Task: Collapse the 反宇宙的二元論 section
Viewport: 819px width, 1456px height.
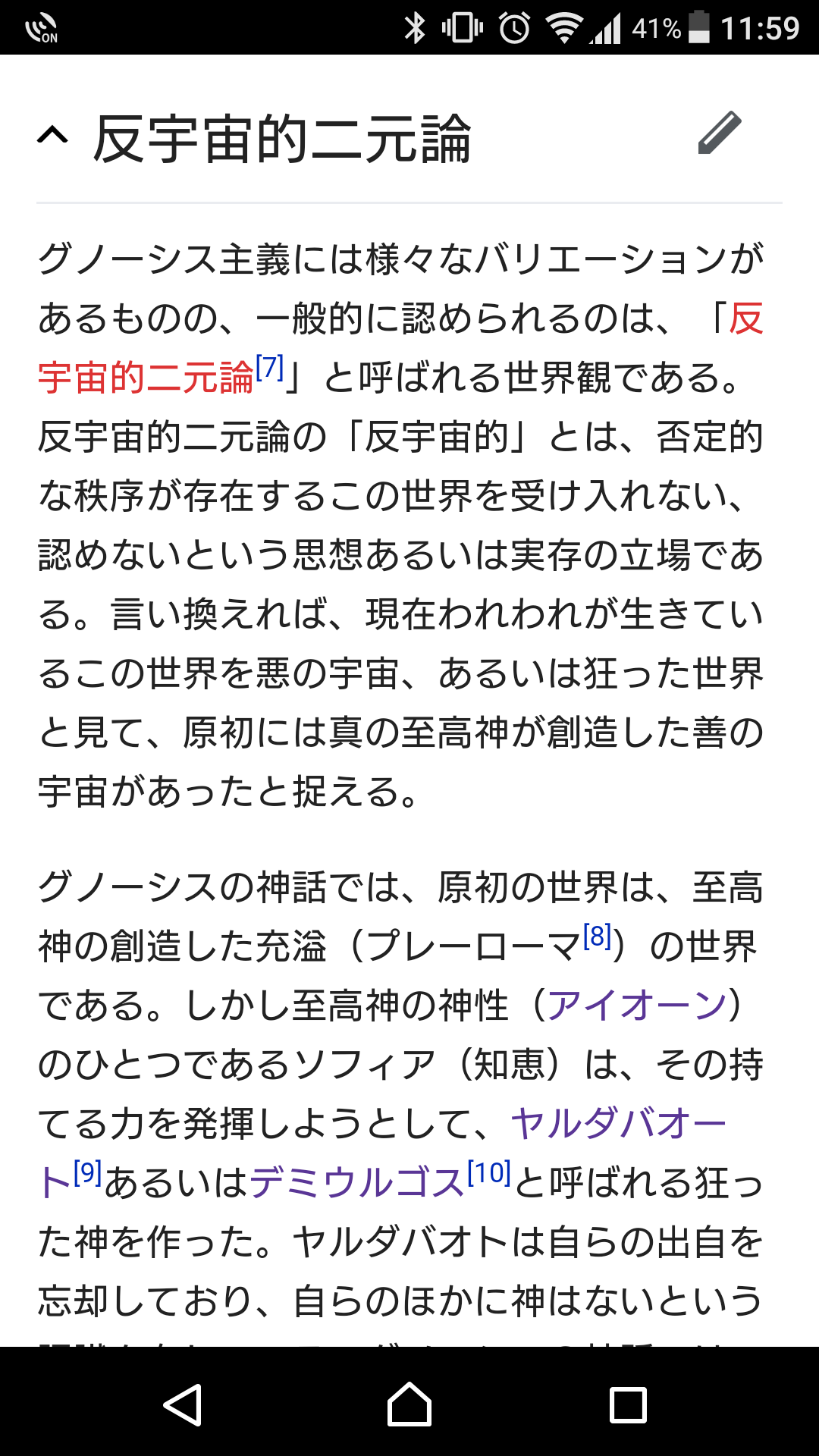Action: coord(53,137)
